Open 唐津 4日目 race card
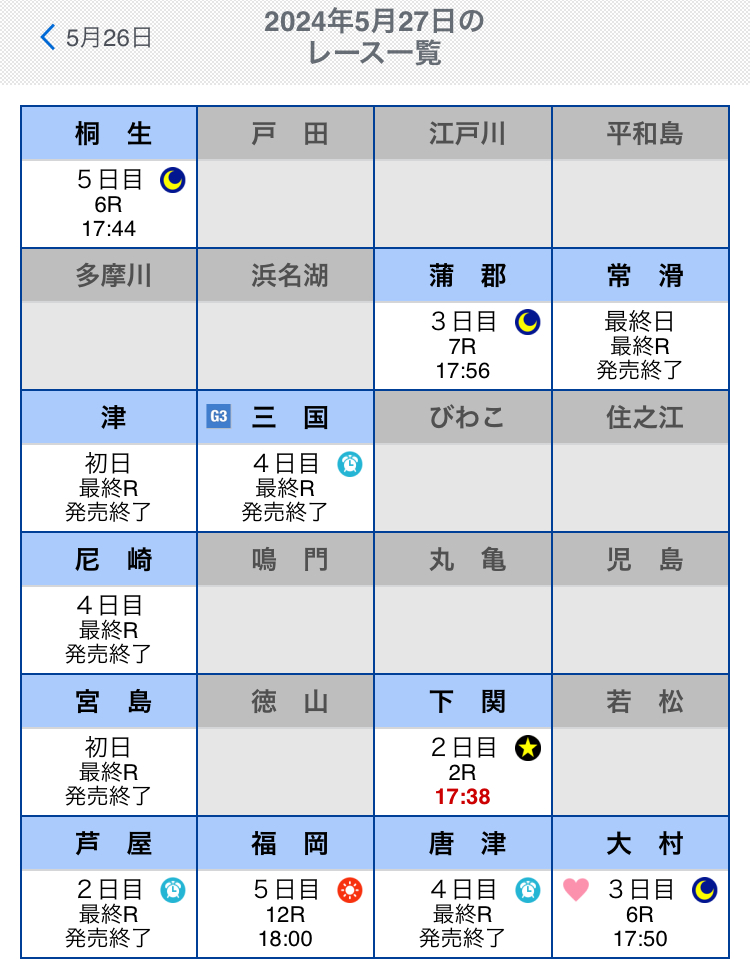The width and height of the screenshot is (750, 964). pyautogui.click(x=463, y=913)
